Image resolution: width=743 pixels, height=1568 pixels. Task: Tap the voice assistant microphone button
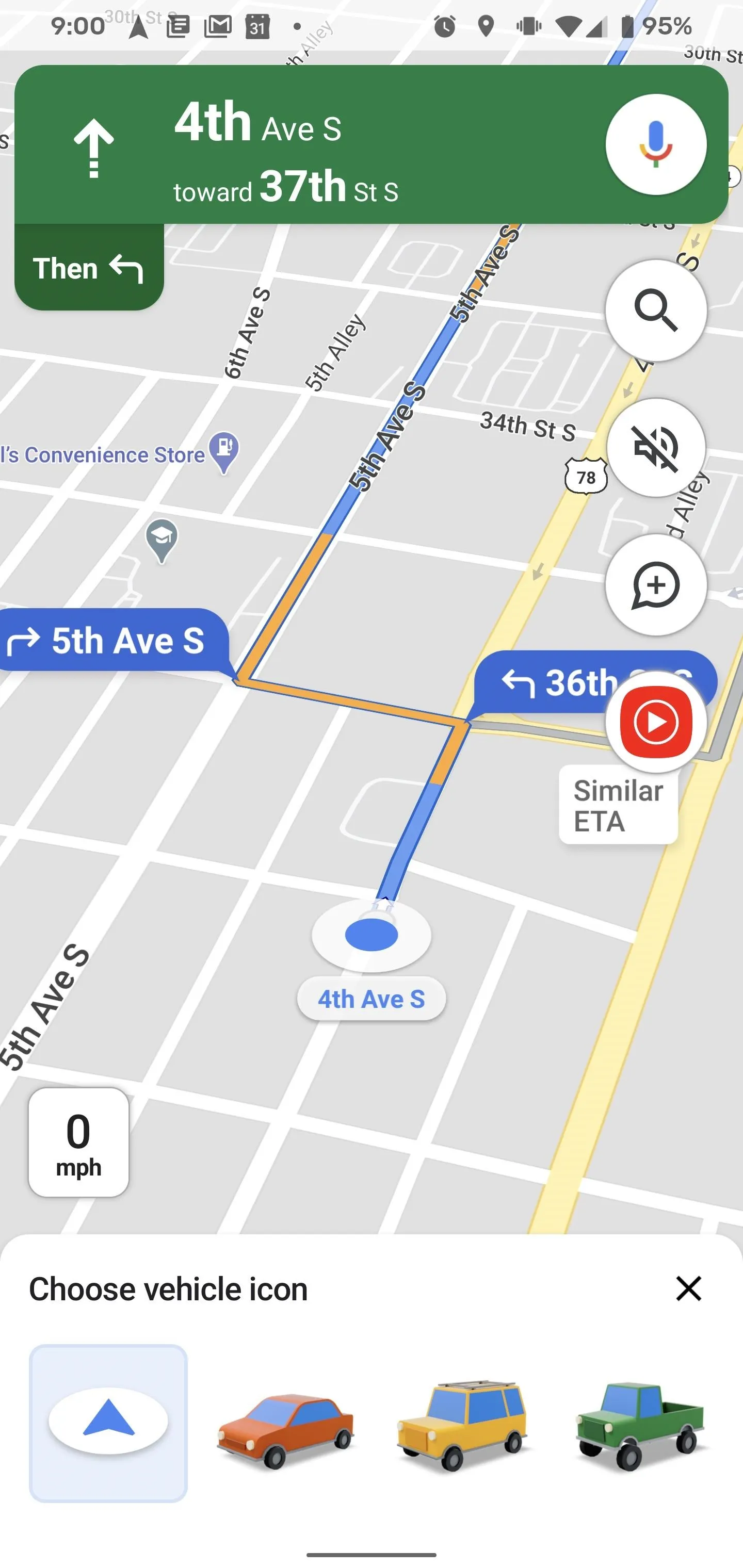656,144
